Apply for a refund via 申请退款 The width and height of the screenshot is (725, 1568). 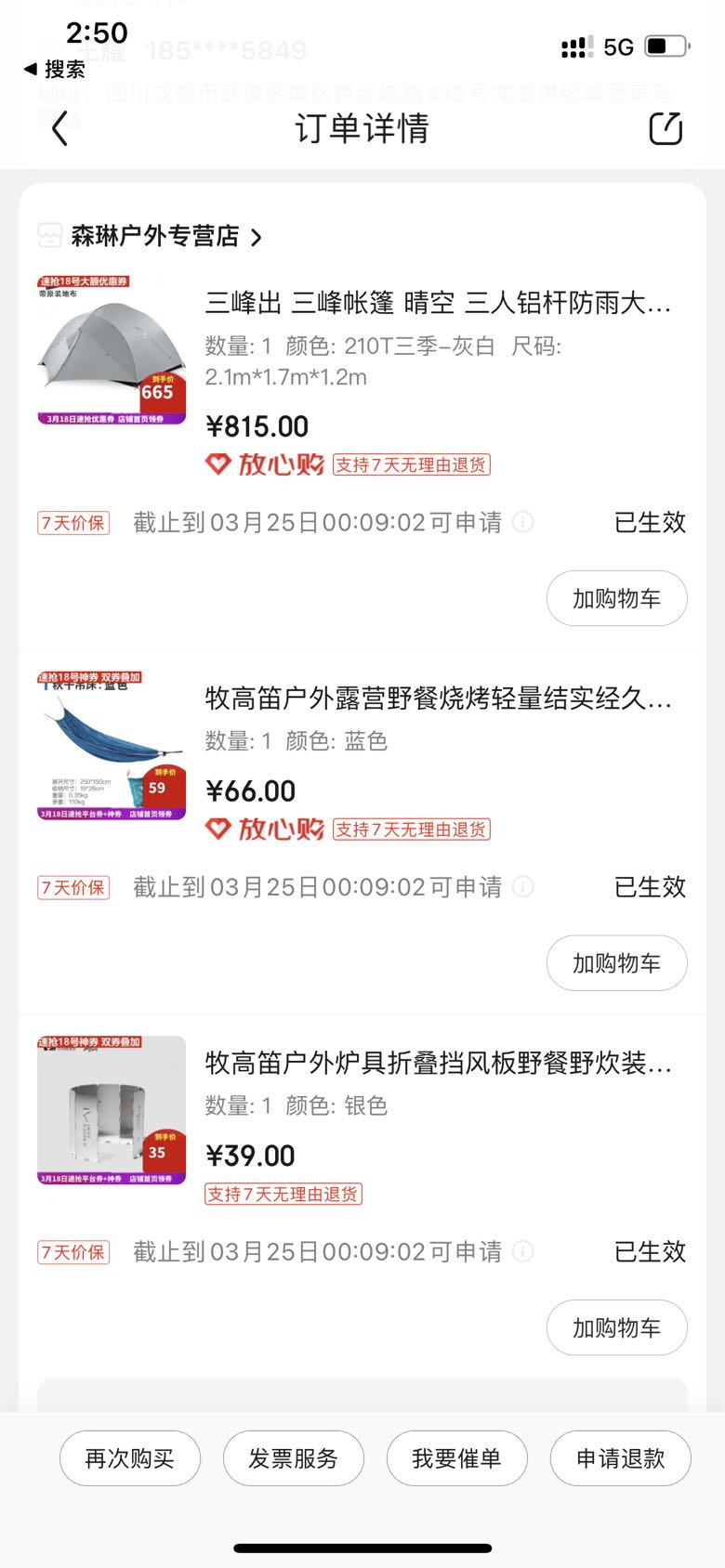click(621, 1458)
